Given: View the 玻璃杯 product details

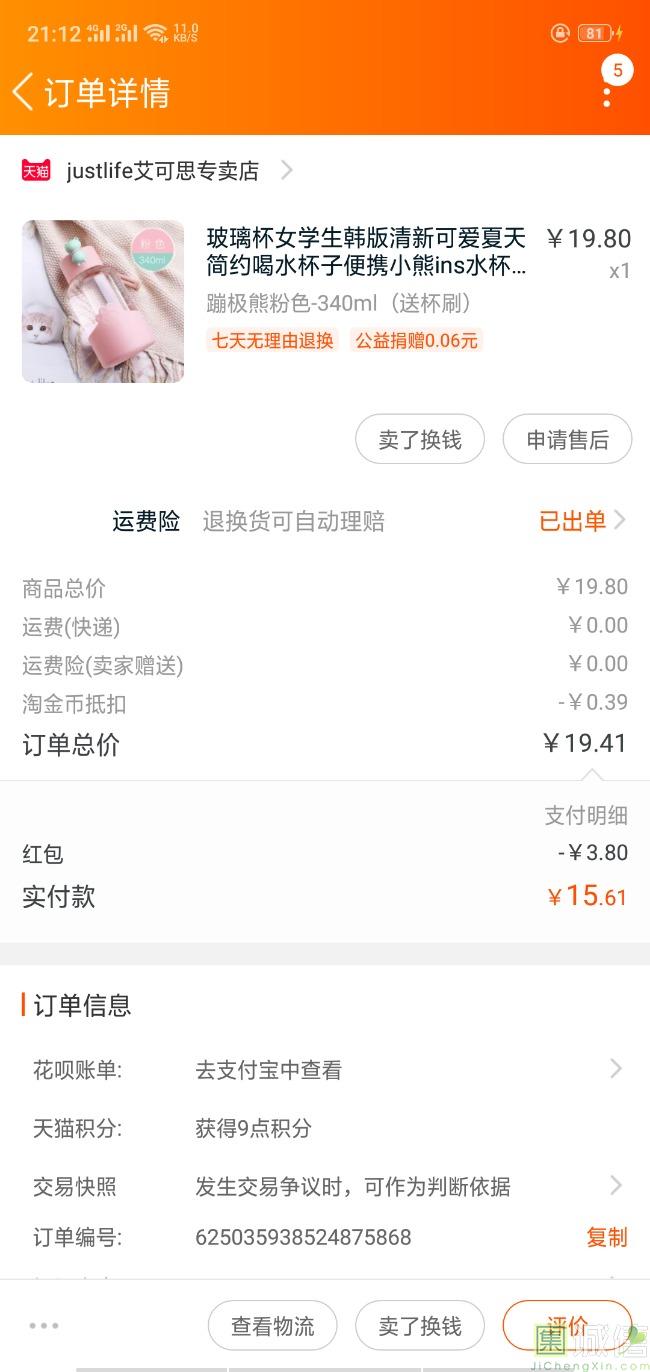Looking at the screenshot, I should (365, 252).
